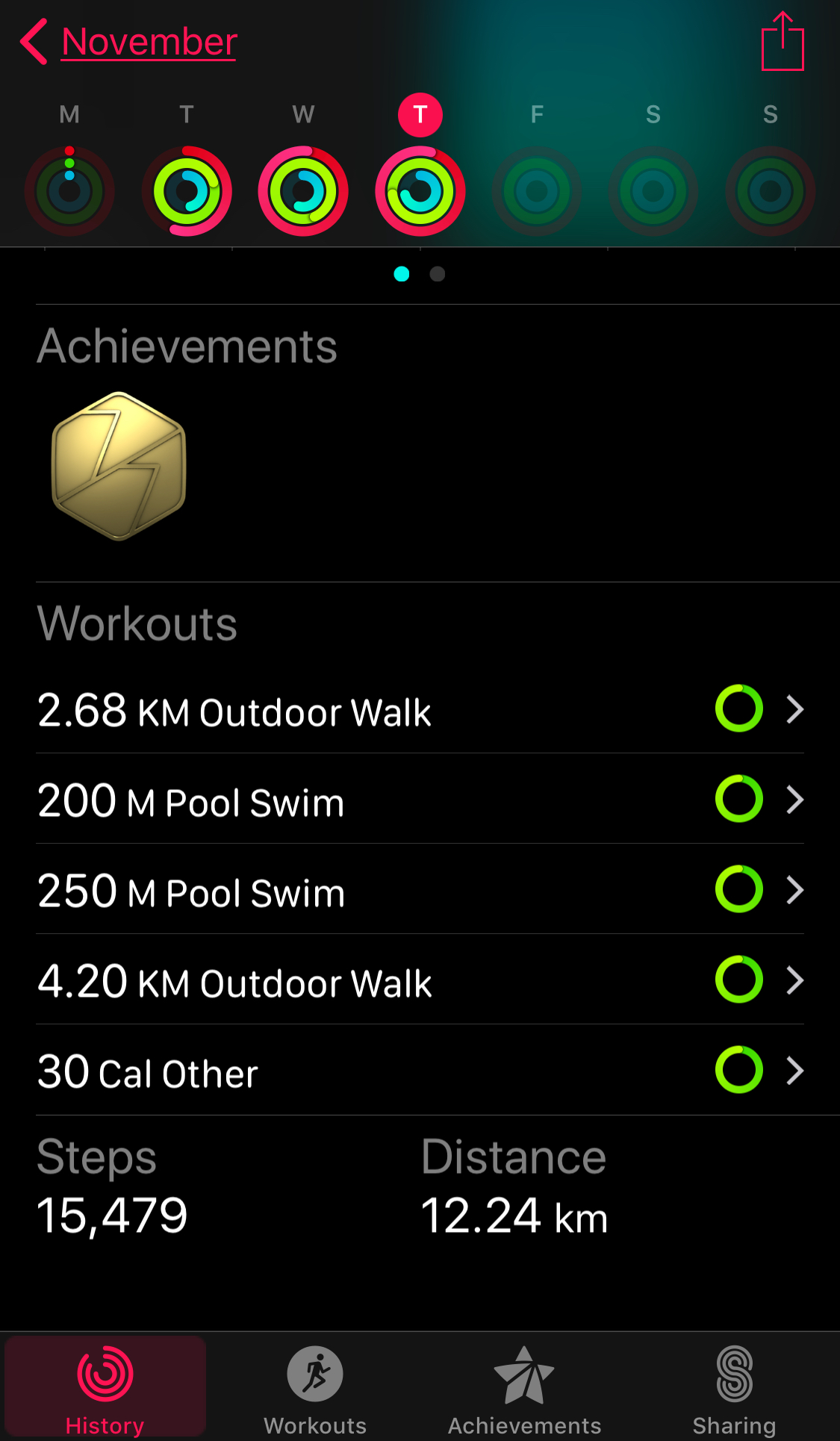840x1441 pixels.
Task: Share this day's activity summary
Action: 782,43
